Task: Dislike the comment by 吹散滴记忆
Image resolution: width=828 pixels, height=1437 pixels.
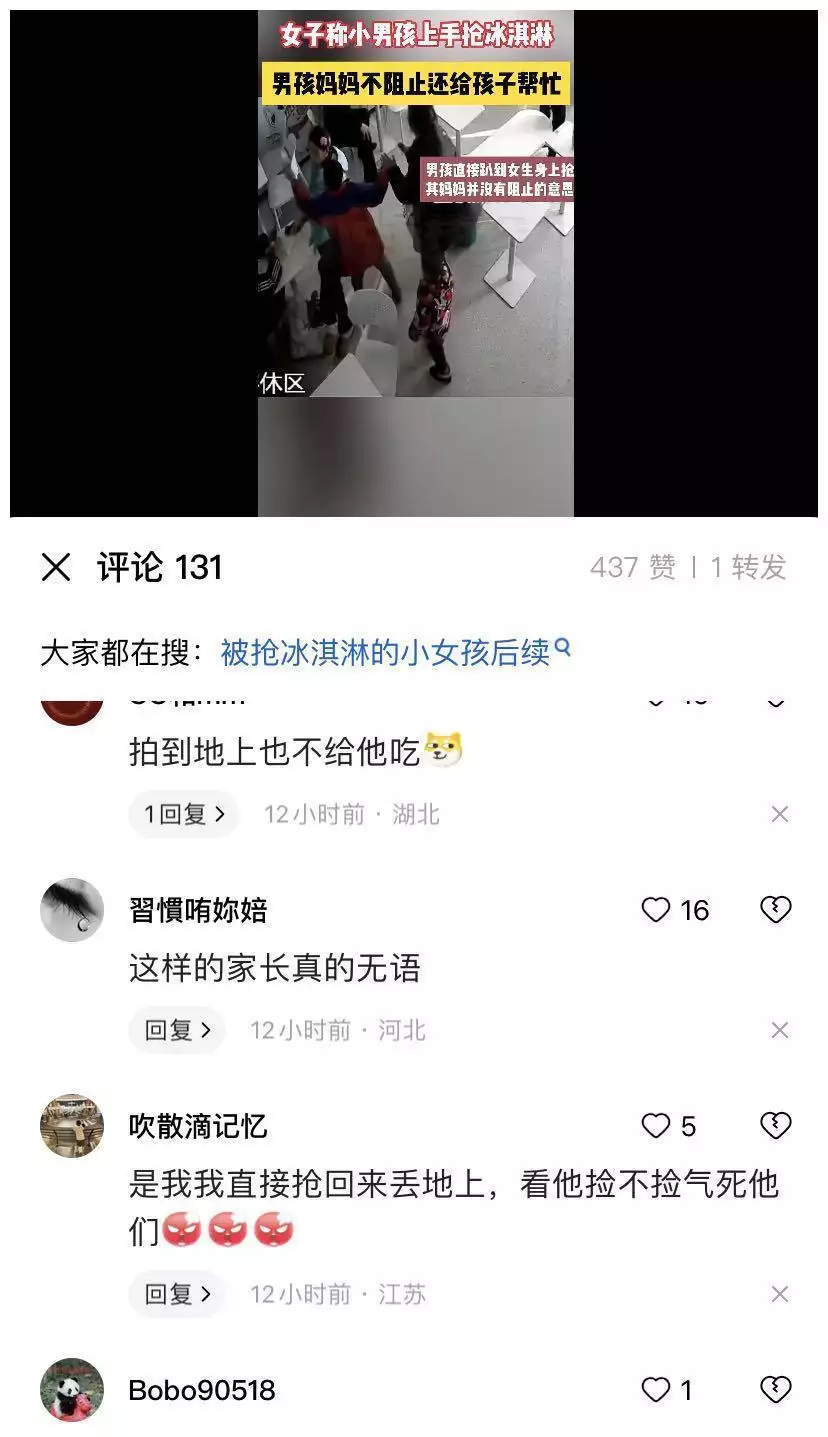Action: pos(775,1127)
